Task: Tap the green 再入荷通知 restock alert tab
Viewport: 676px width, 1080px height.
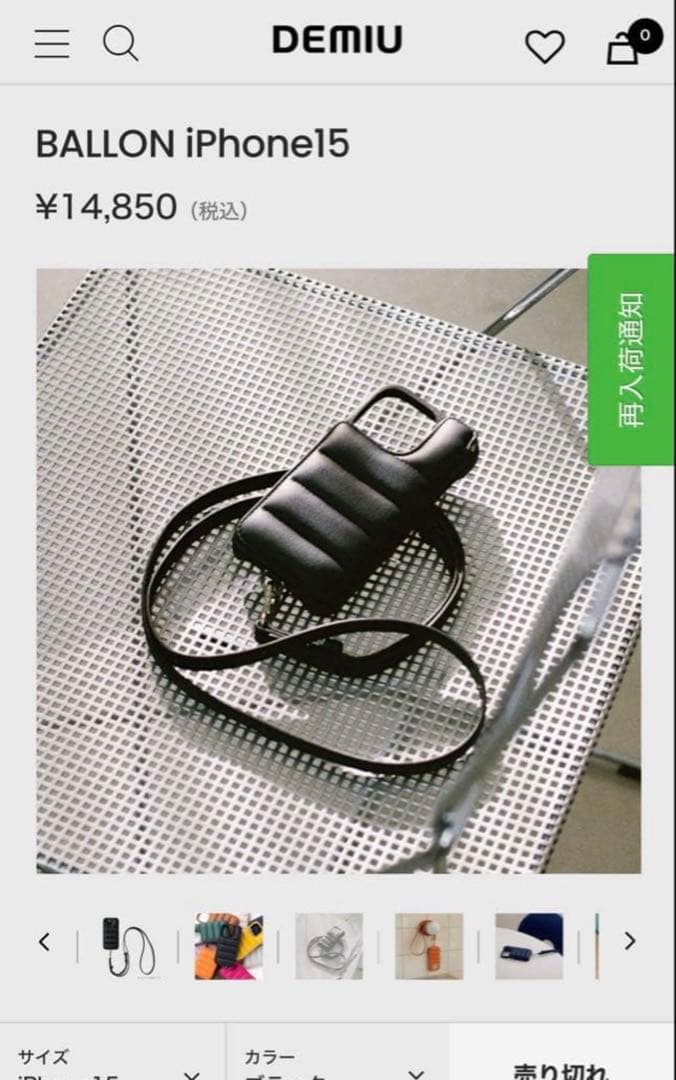Action: click(x=631, y=359)
